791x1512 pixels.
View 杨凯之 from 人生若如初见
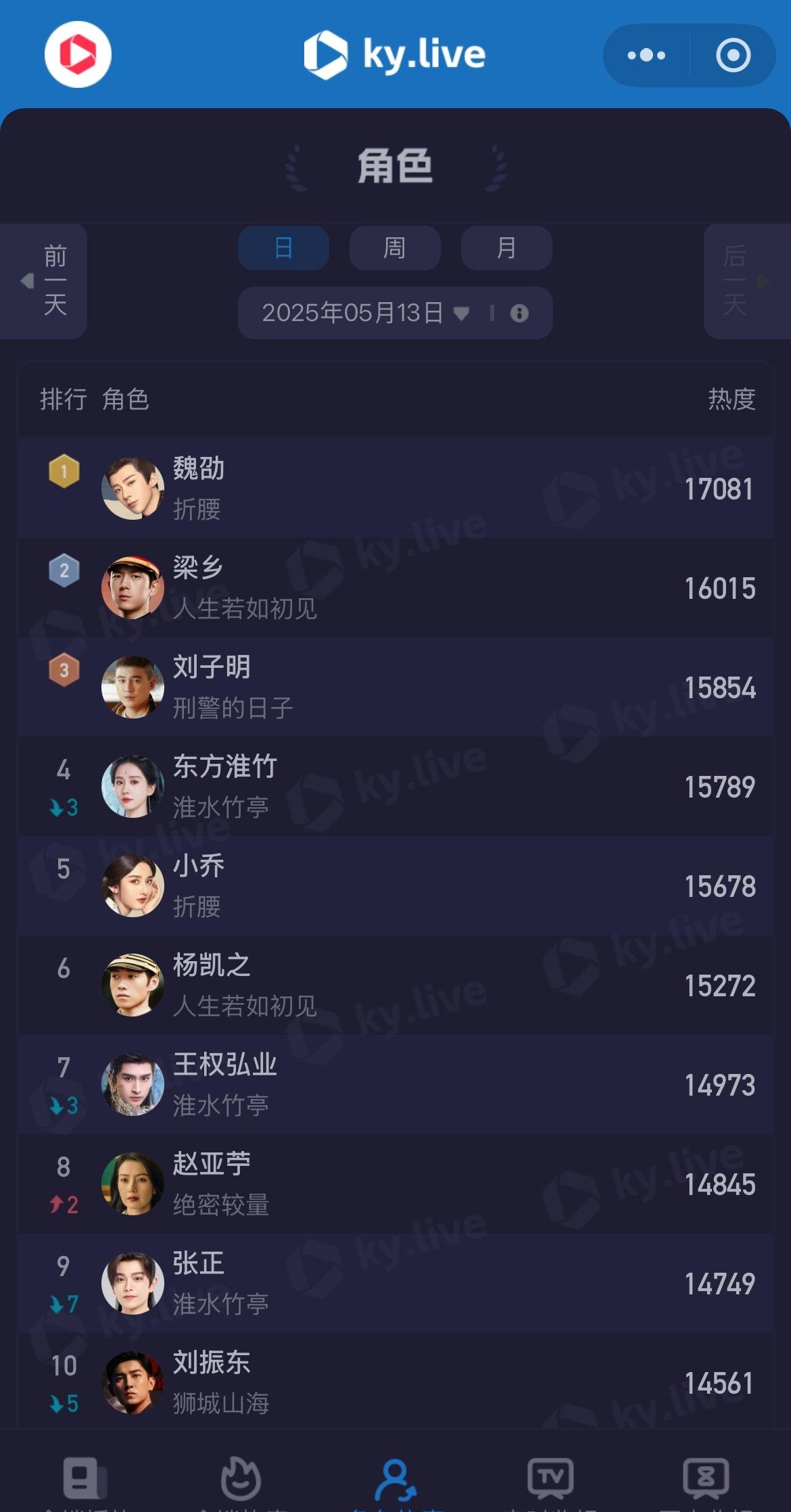pos(395,985)
